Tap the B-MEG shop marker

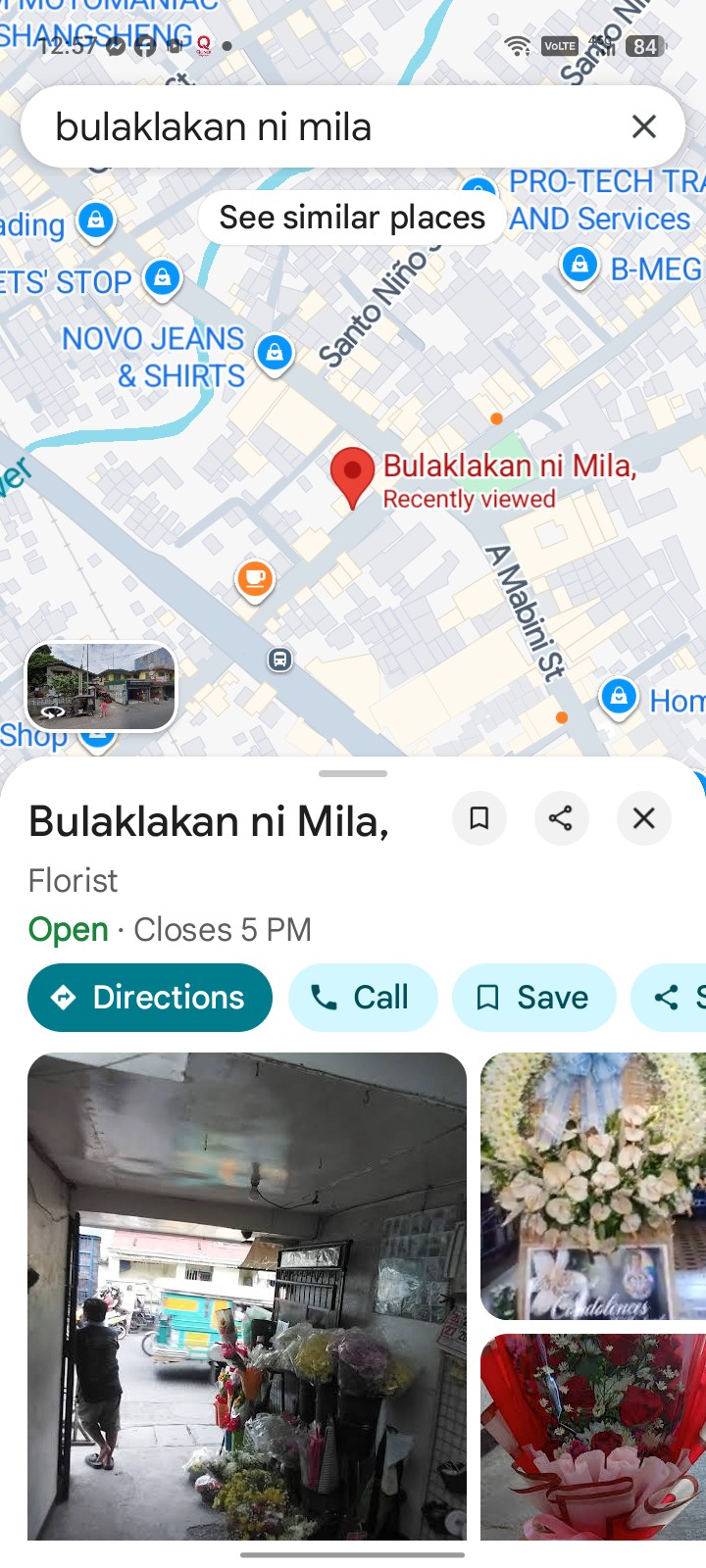point(580,265)
